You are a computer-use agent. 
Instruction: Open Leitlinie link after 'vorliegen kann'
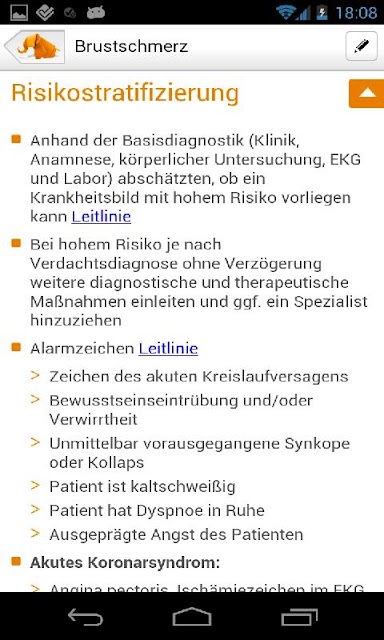point(101,217)
